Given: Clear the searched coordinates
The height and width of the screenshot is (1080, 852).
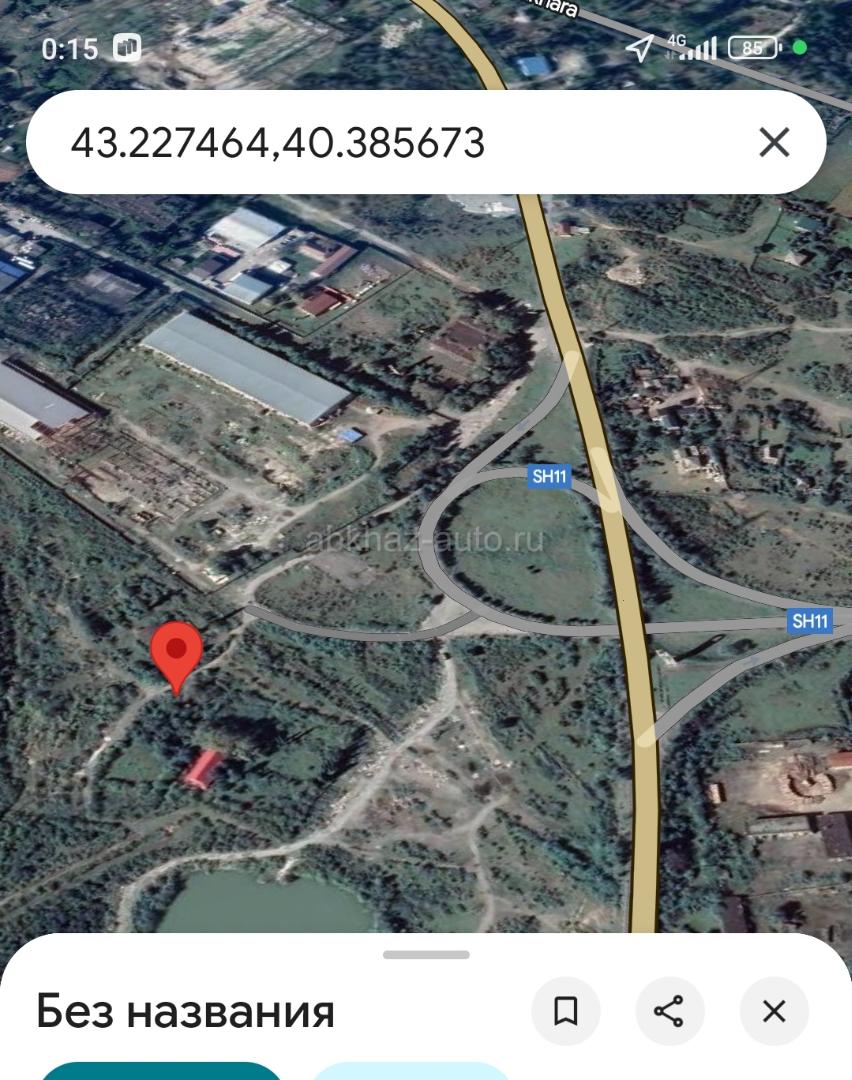Looking at the screenshot, I should (774, 143).
